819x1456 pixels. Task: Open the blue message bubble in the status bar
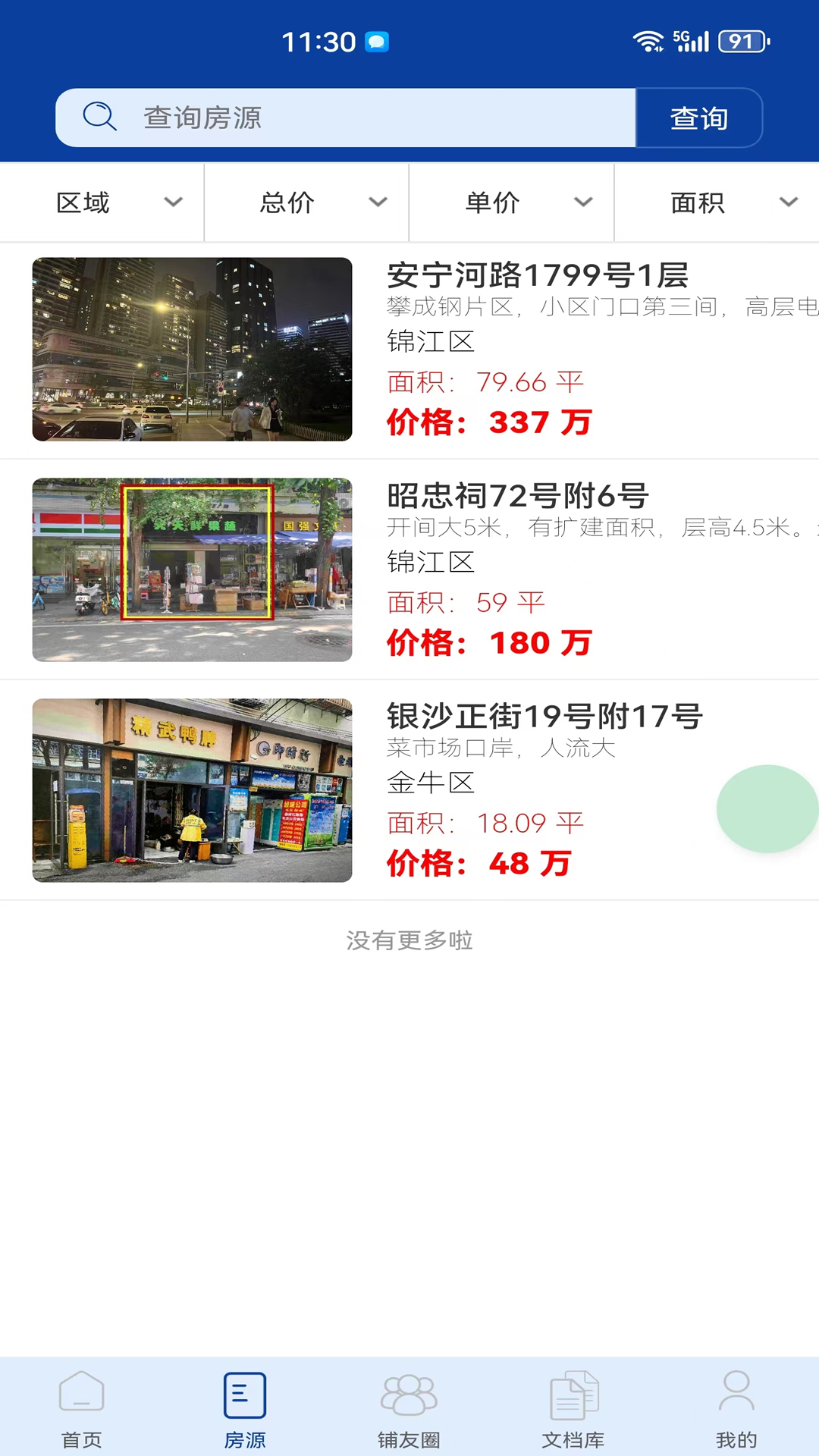pos(377,42)
